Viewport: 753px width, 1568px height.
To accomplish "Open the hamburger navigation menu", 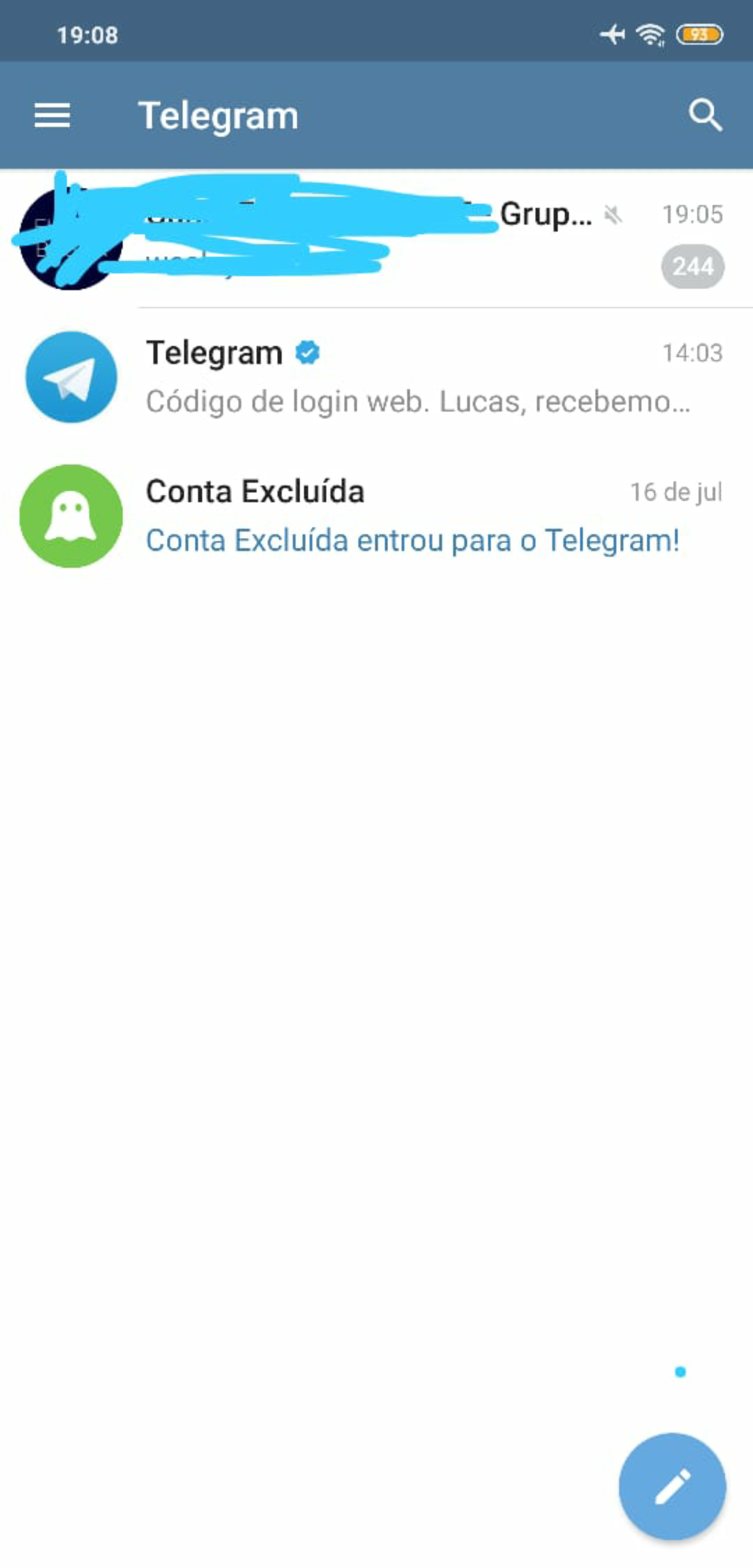I will [x=52, y=115].
